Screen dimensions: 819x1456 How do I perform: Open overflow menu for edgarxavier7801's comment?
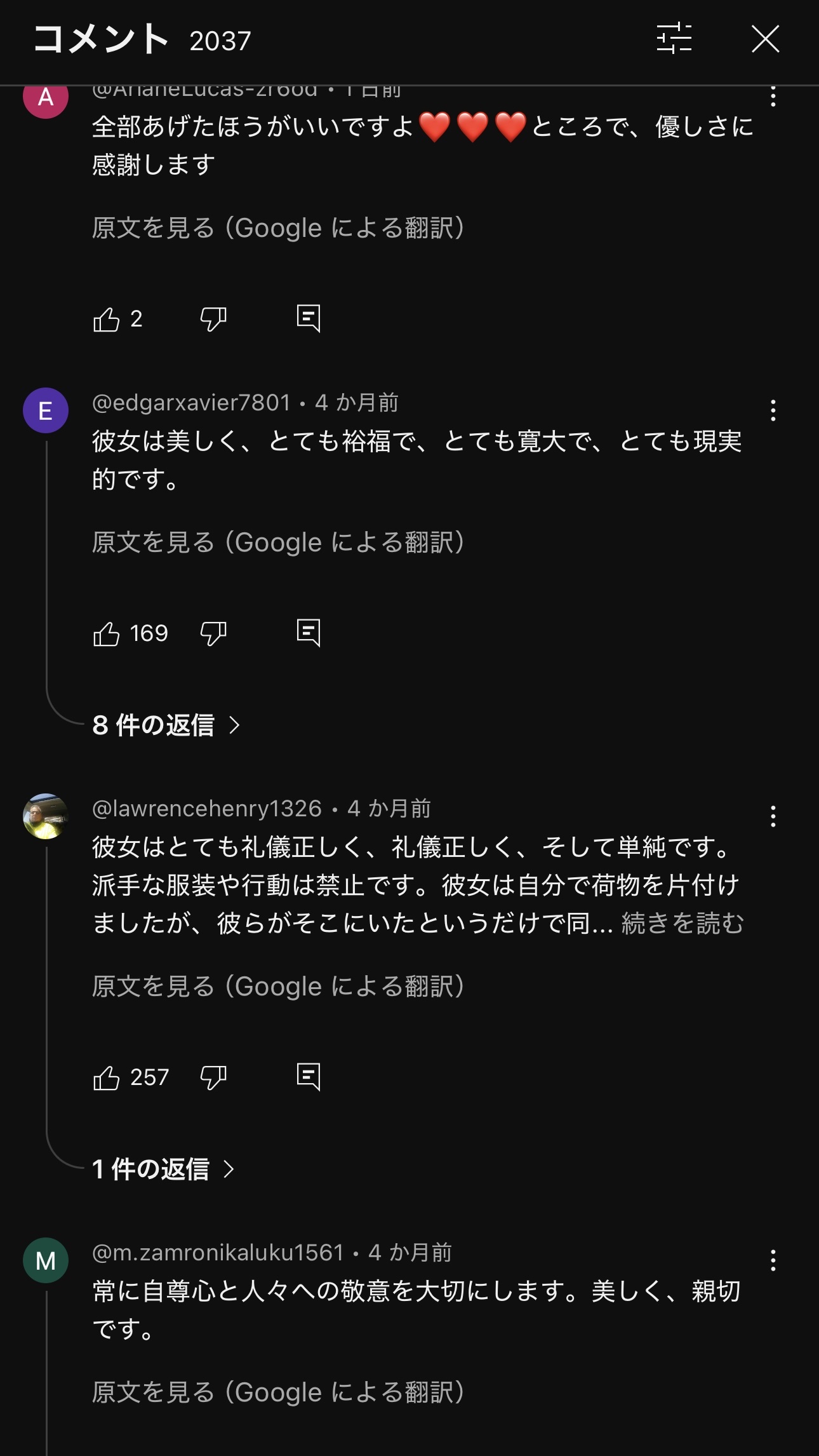[x=773, y=410]
